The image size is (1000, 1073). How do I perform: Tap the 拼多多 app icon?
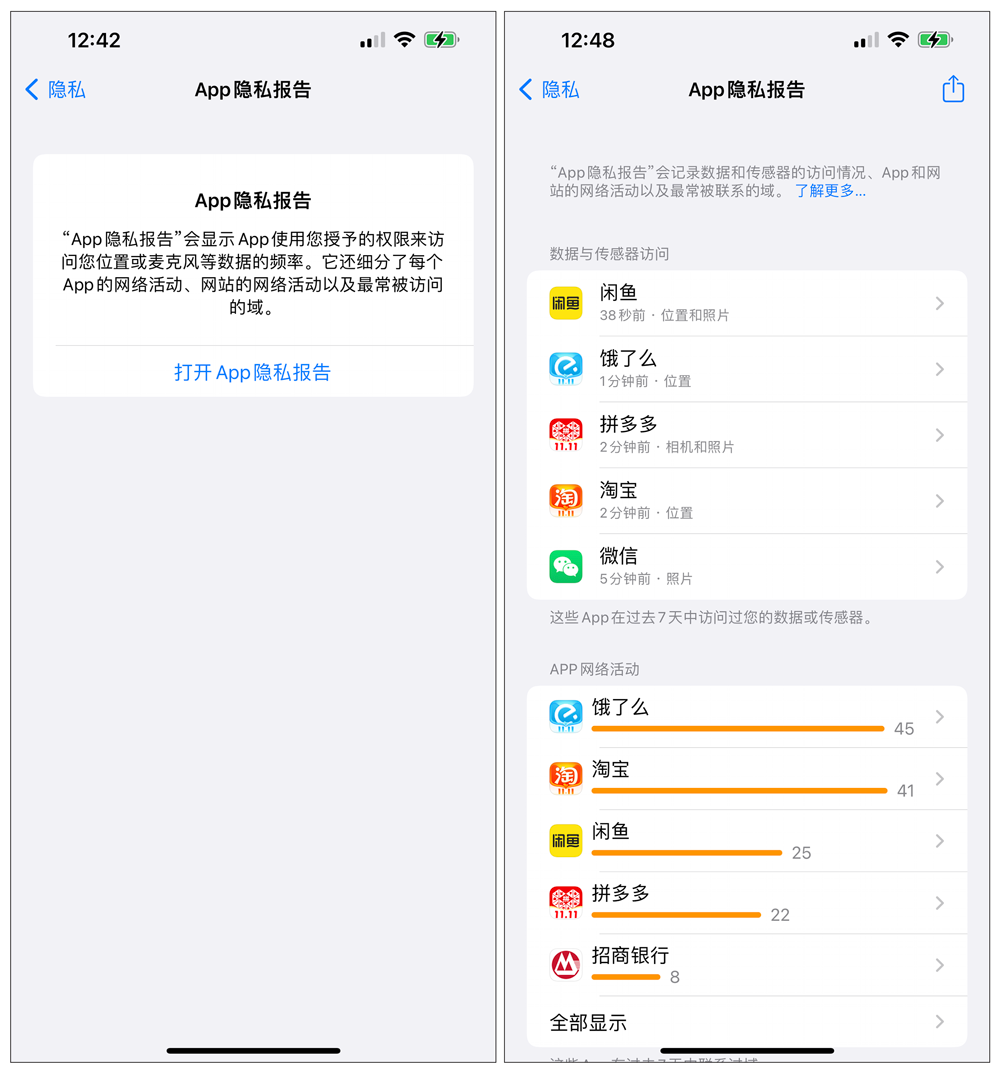click(x=566, y=435)
